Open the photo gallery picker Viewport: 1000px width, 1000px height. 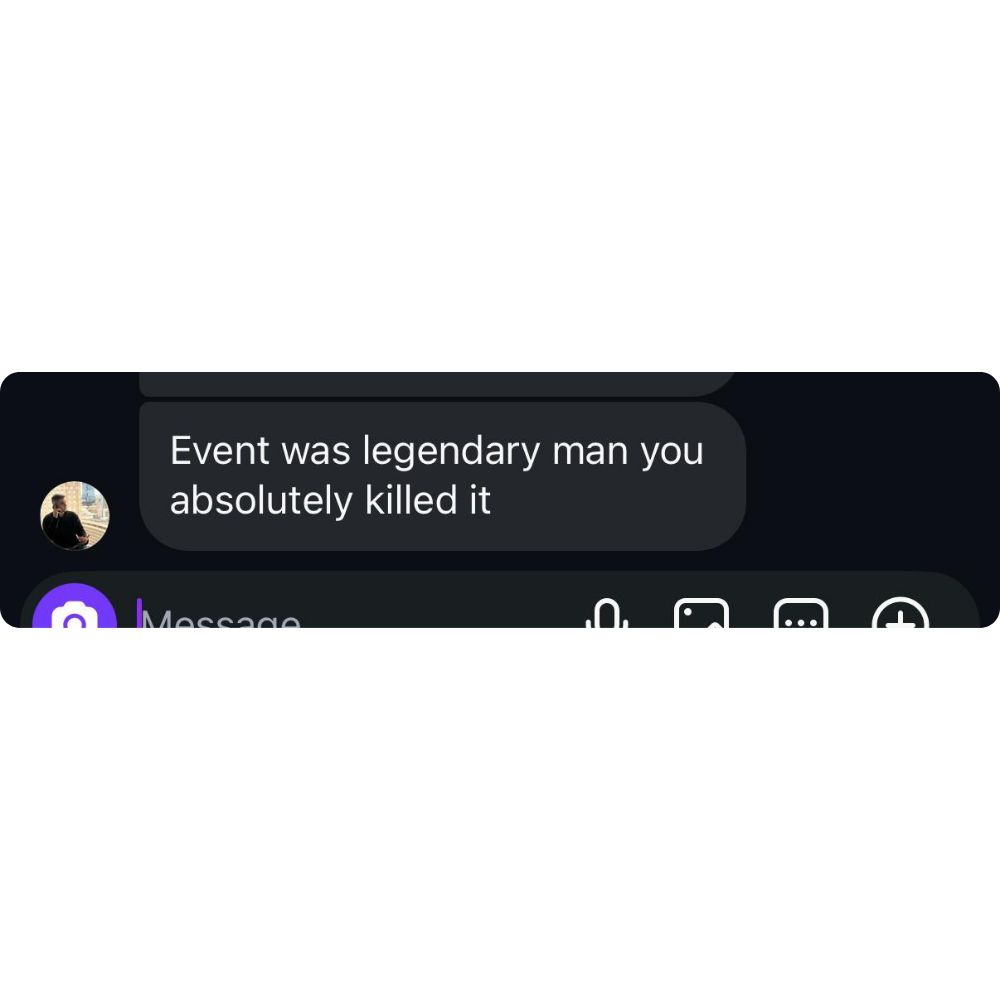coord(701,614)
